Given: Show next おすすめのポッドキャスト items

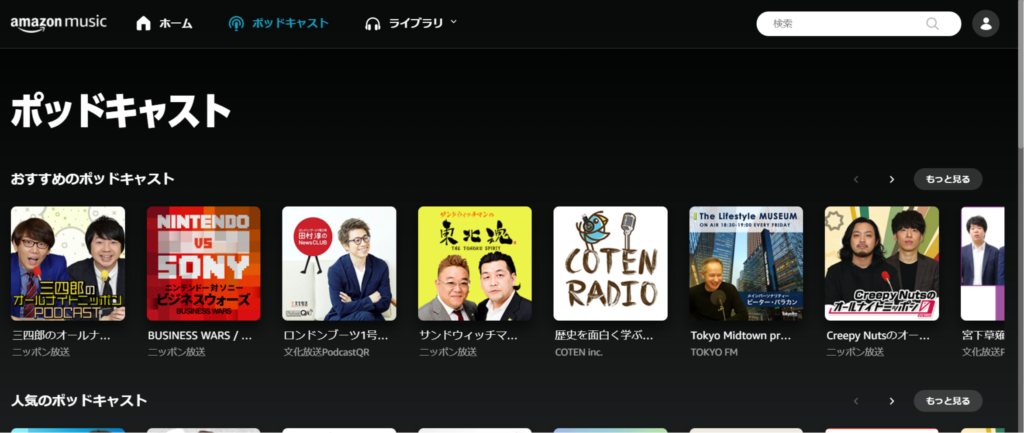Looking at the screenshot, I should click(x=891, y=179).
